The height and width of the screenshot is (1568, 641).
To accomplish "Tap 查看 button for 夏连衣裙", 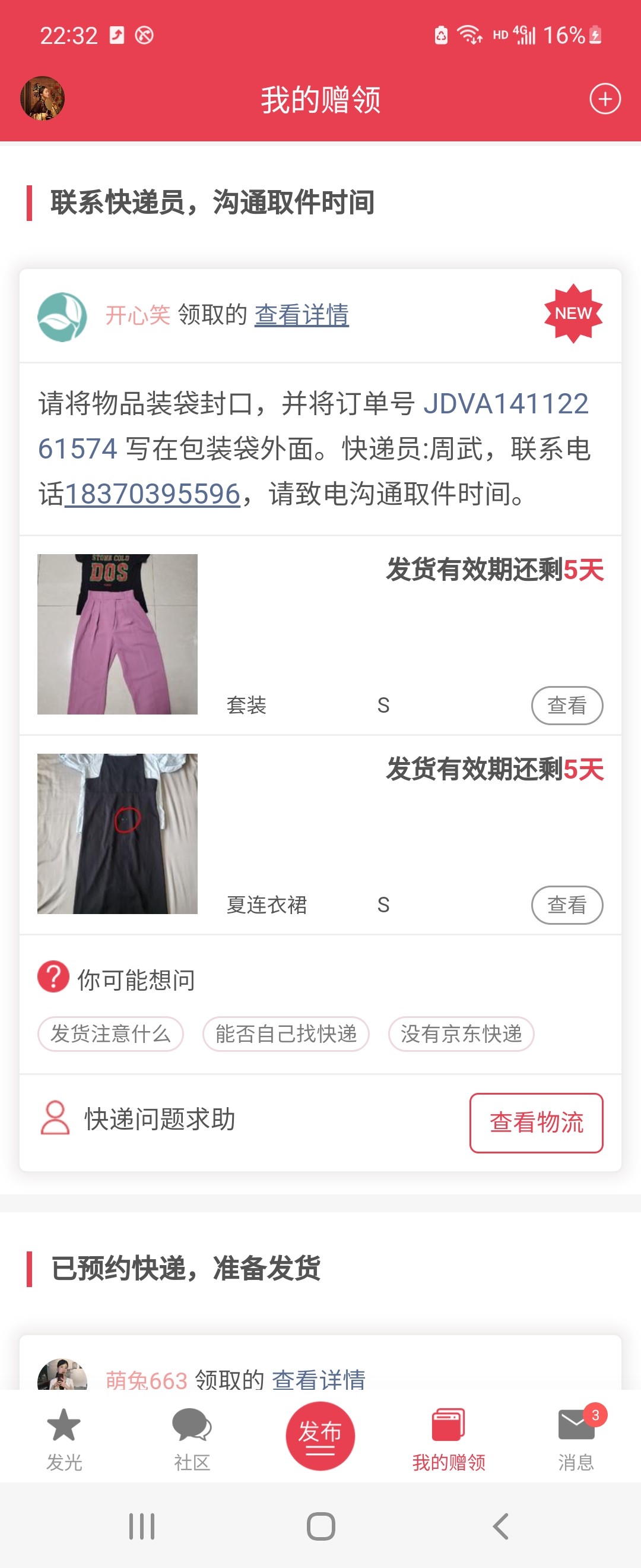I will tap(567, 905).
